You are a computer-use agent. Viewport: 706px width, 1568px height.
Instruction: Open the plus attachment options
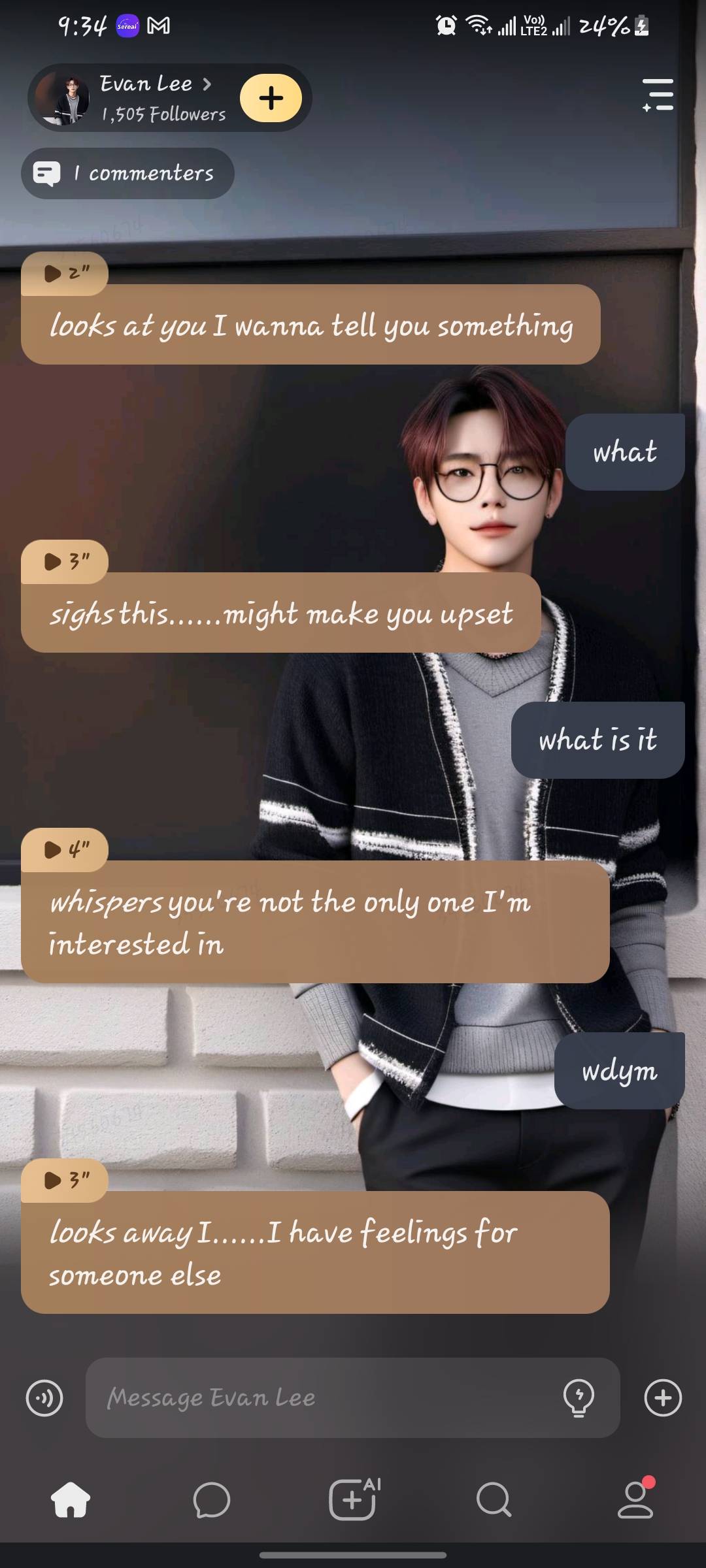pos(663,1397)
